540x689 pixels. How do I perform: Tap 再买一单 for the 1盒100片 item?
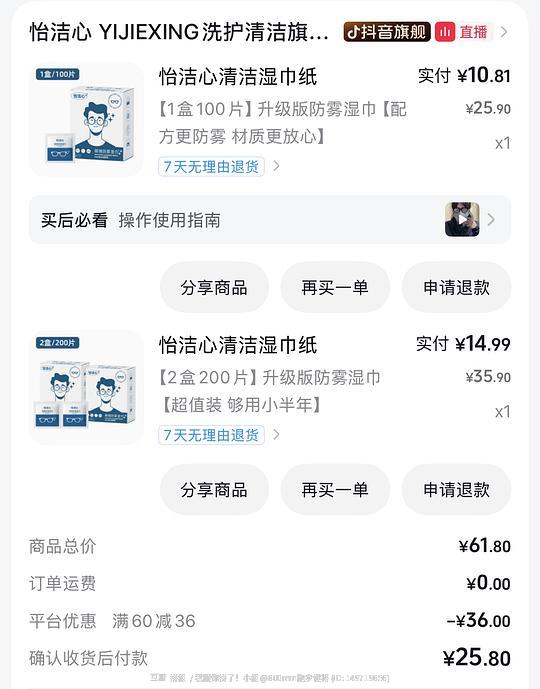coord(335,287)
